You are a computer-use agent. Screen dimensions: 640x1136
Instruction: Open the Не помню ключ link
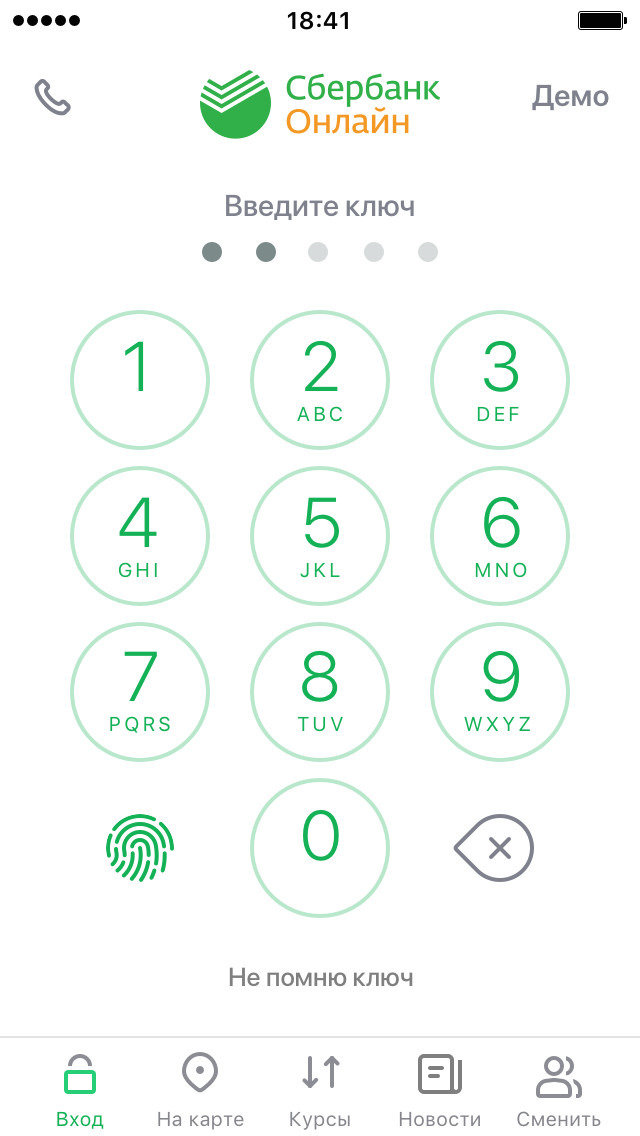click(x=320, y=977)
